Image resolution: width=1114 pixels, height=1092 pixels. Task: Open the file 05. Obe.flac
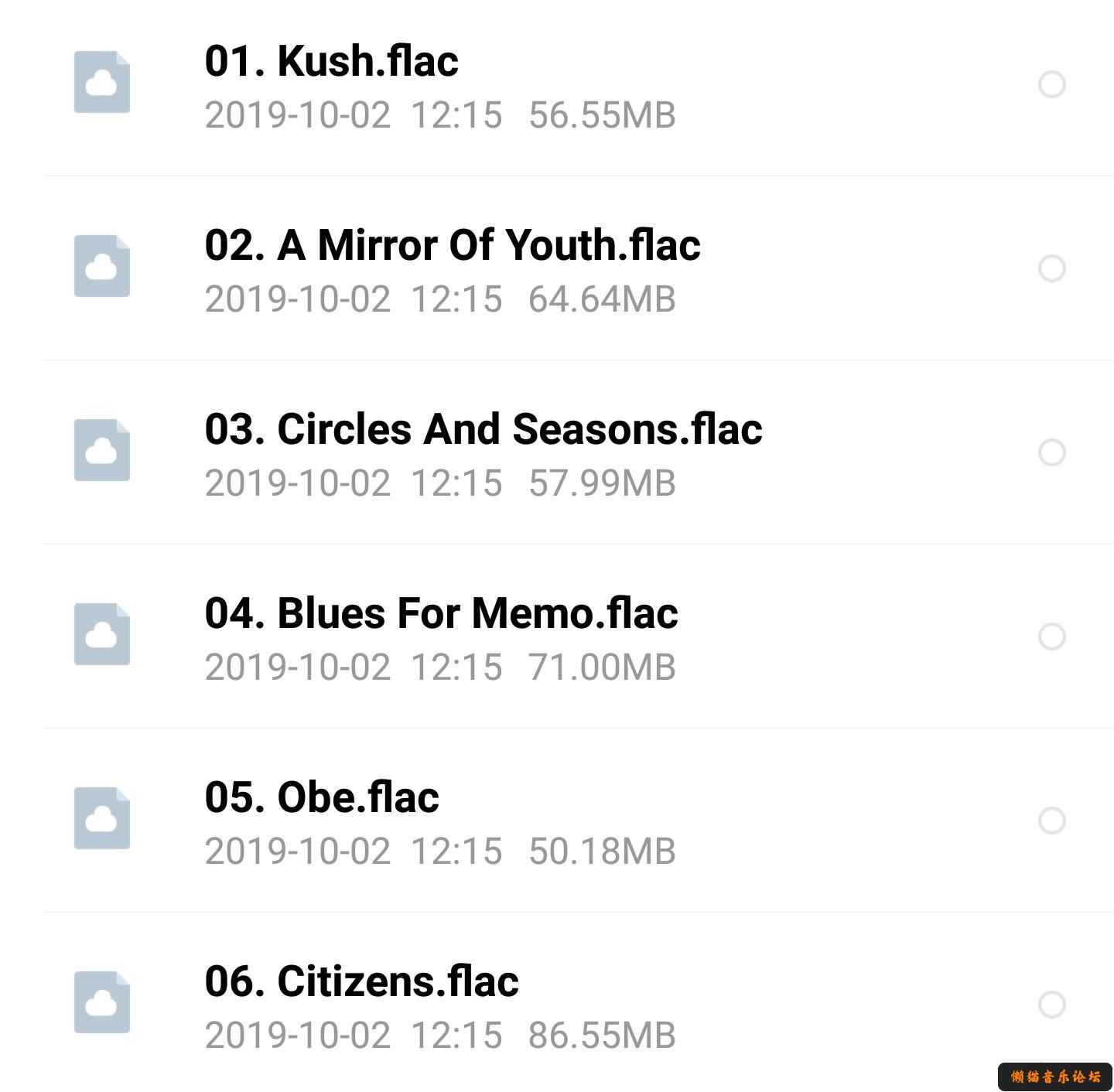click(x=321, y=798)
